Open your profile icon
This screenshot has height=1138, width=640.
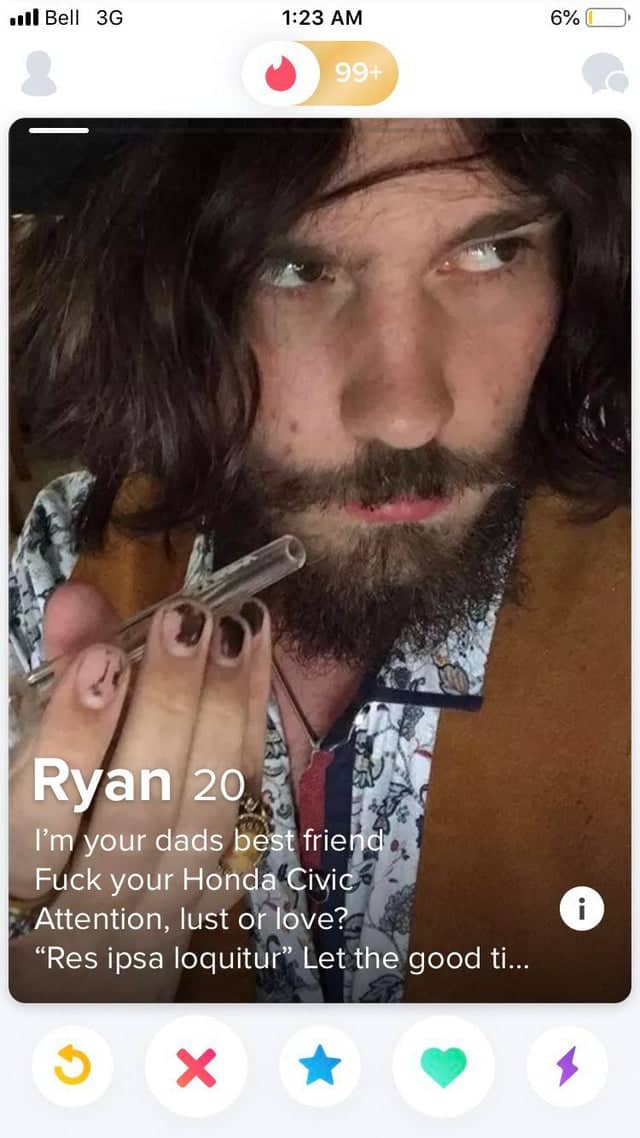pyautogui.click(x=39, y=74)
